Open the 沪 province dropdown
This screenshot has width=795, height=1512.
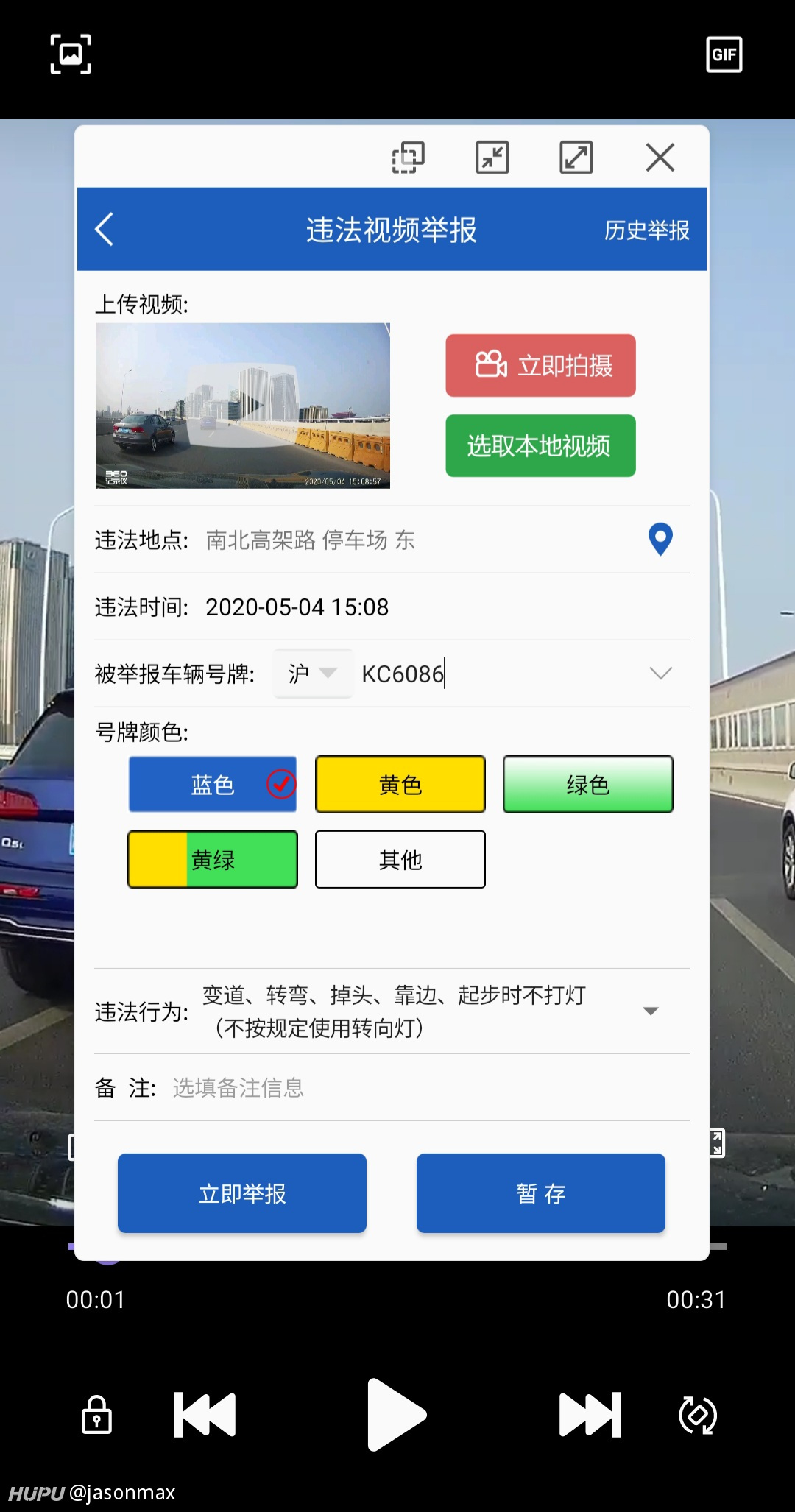coord(313,673)
